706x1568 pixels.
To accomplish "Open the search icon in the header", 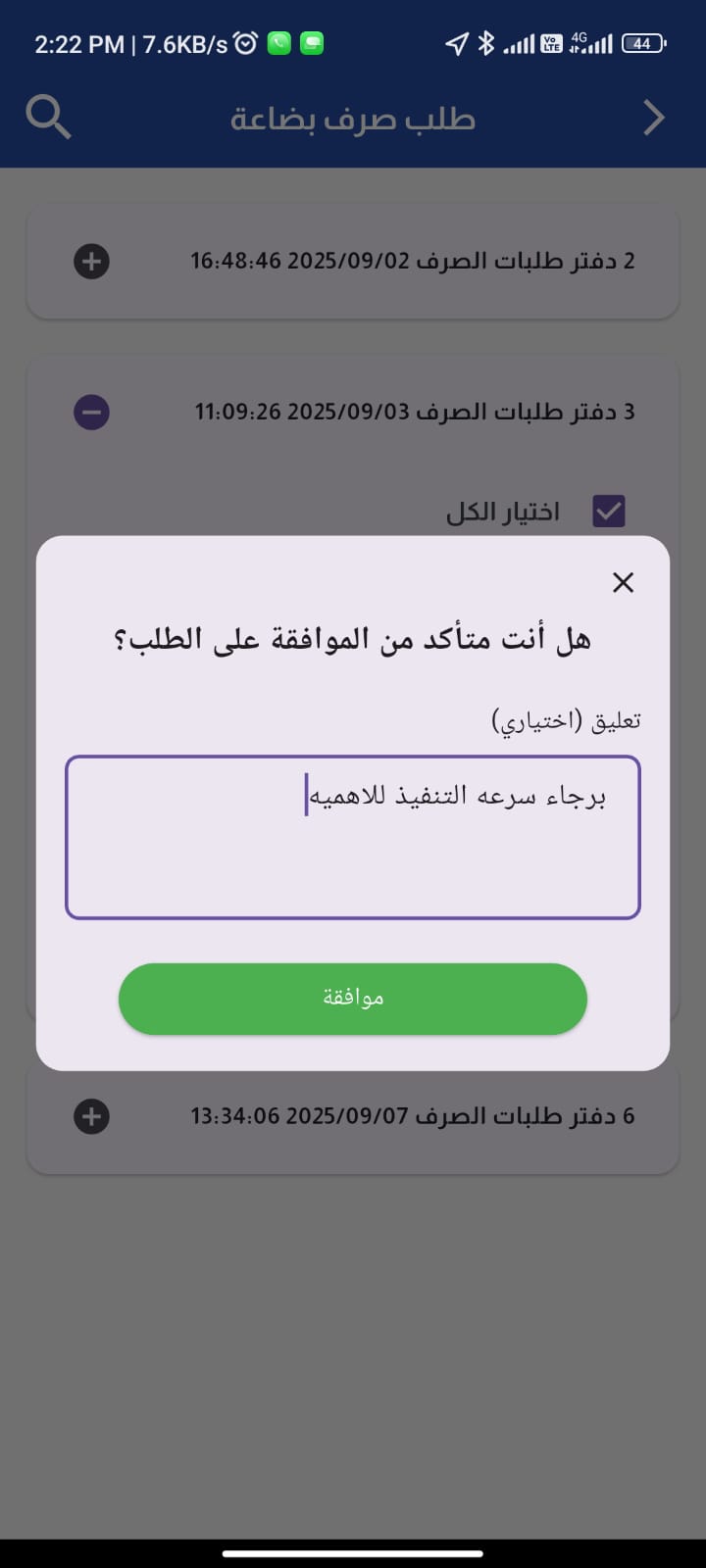I will 48,118.
